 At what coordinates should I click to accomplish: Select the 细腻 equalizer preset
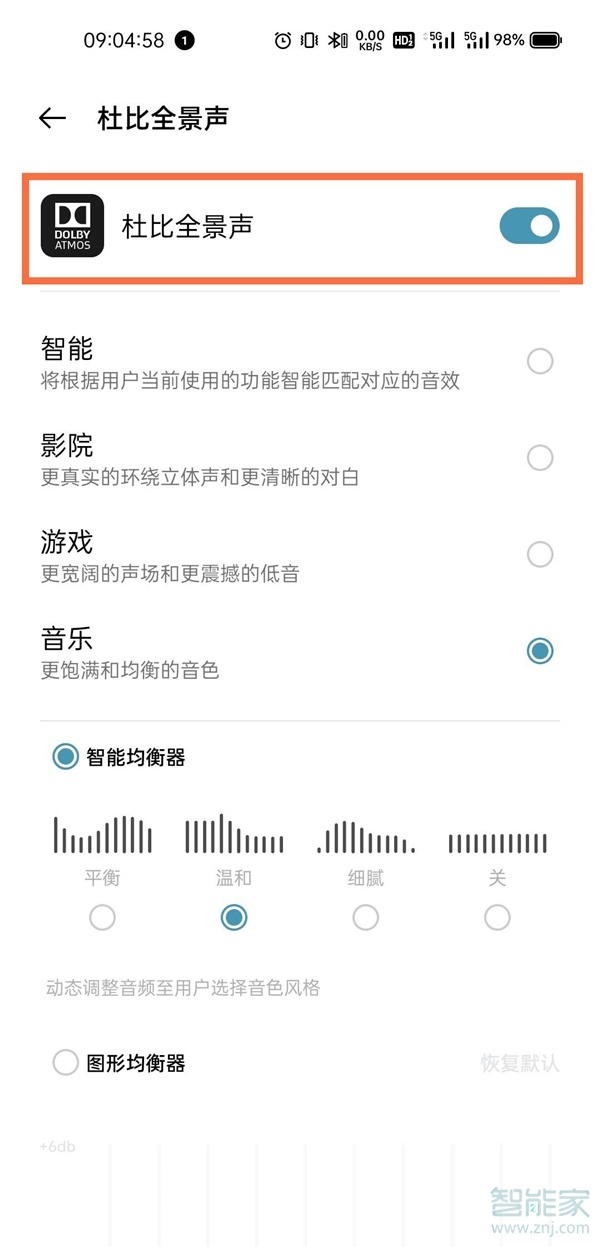(366, 917)
